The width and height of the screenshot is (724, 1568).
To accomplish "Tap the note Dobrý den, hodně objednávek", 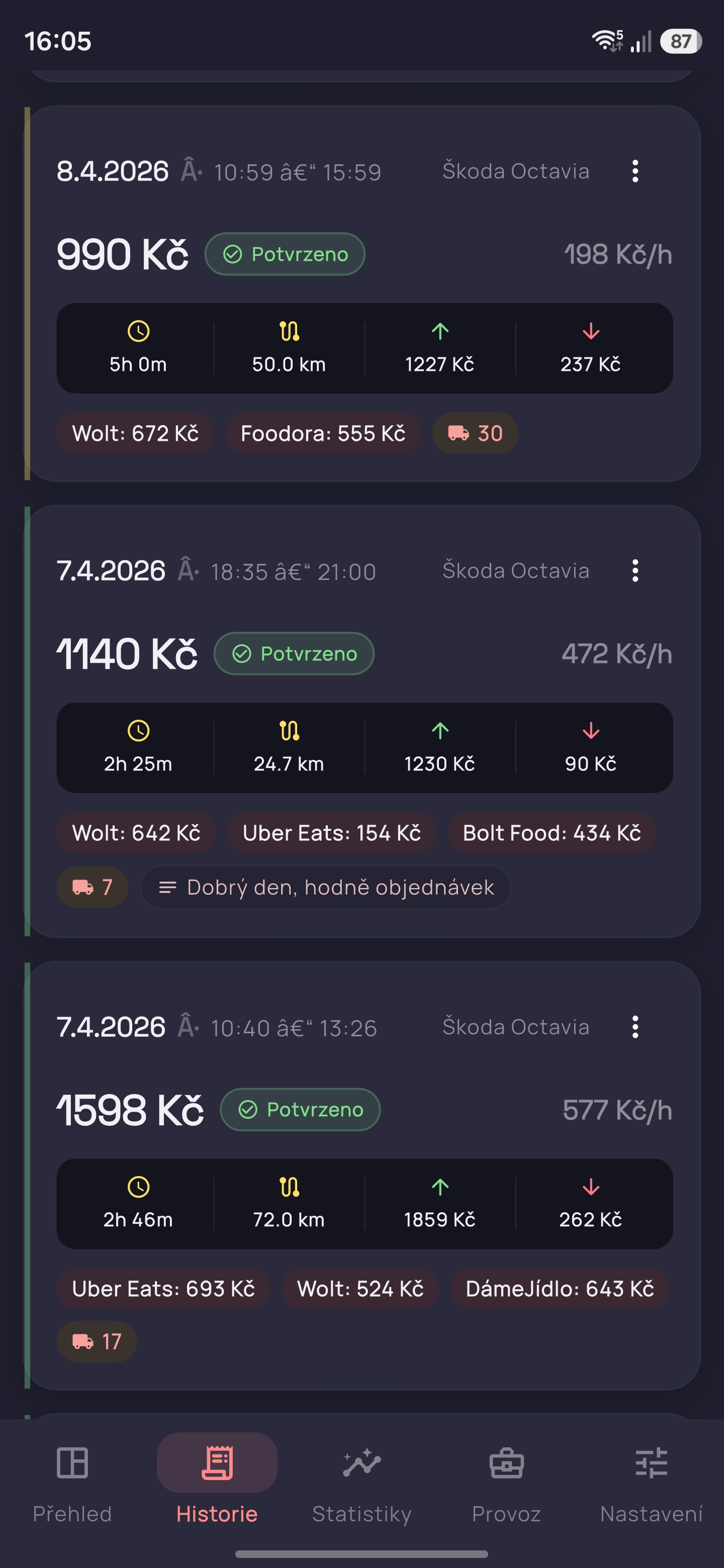I will (x=326, y=887).
